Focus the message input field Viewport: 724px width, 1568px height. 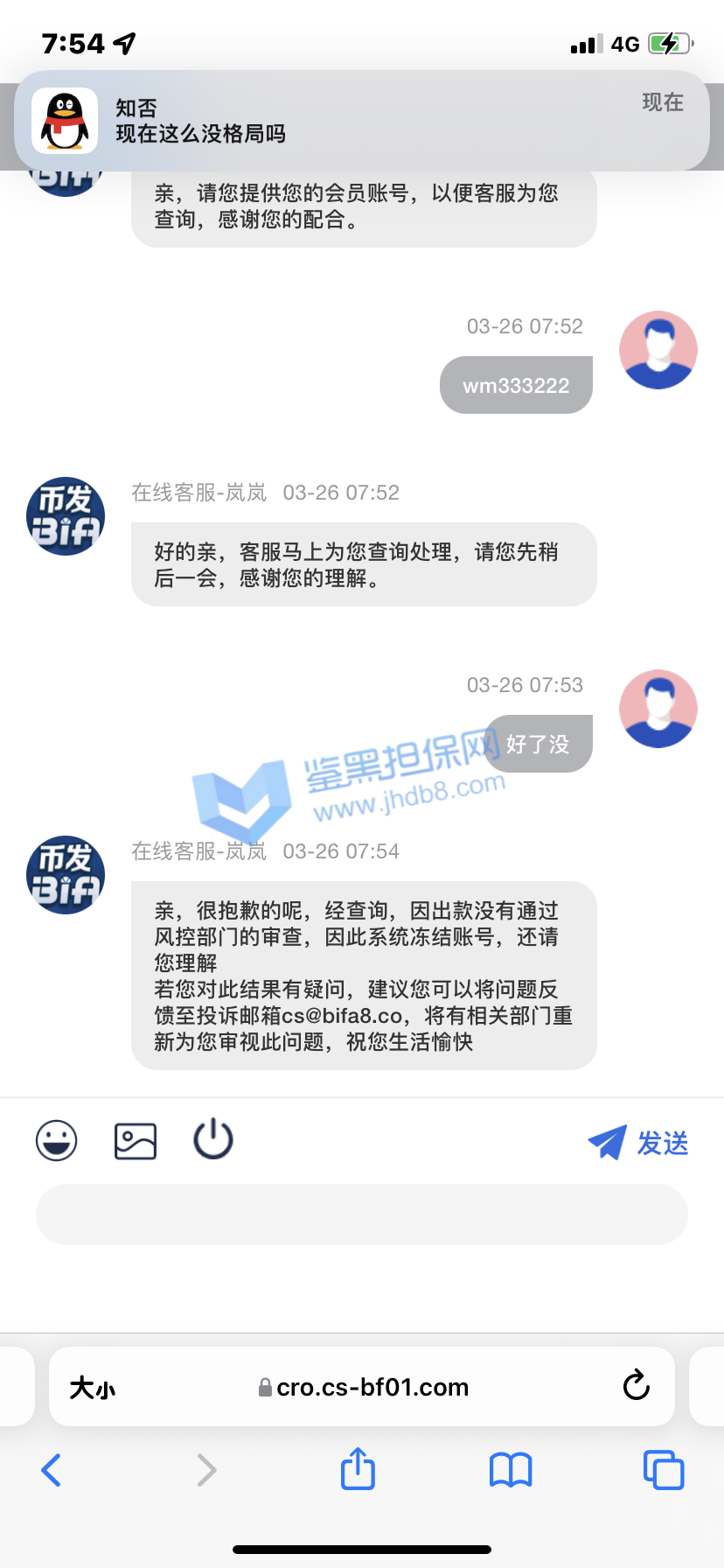(361, 1214)
